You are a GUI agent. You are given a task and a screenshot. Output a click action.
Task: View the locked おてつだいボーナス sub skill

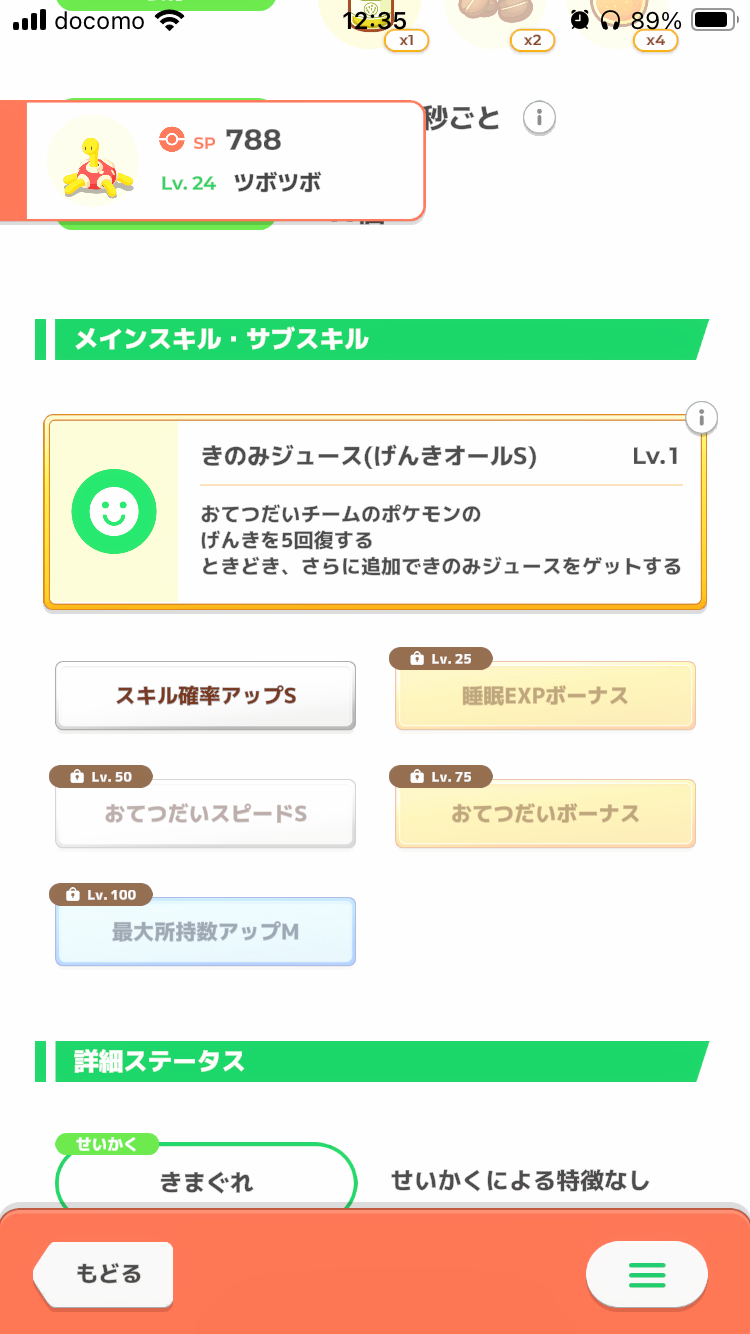click(x=545, y=813)
